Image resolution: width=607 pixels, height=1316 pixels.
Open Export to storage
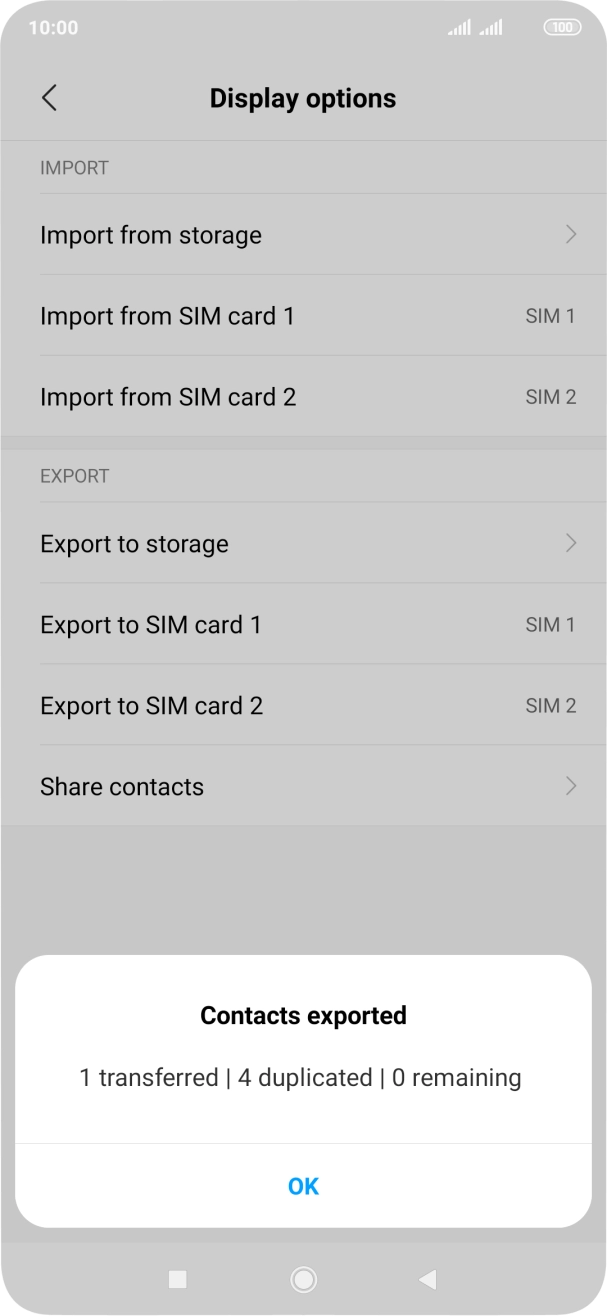(303, 544)
